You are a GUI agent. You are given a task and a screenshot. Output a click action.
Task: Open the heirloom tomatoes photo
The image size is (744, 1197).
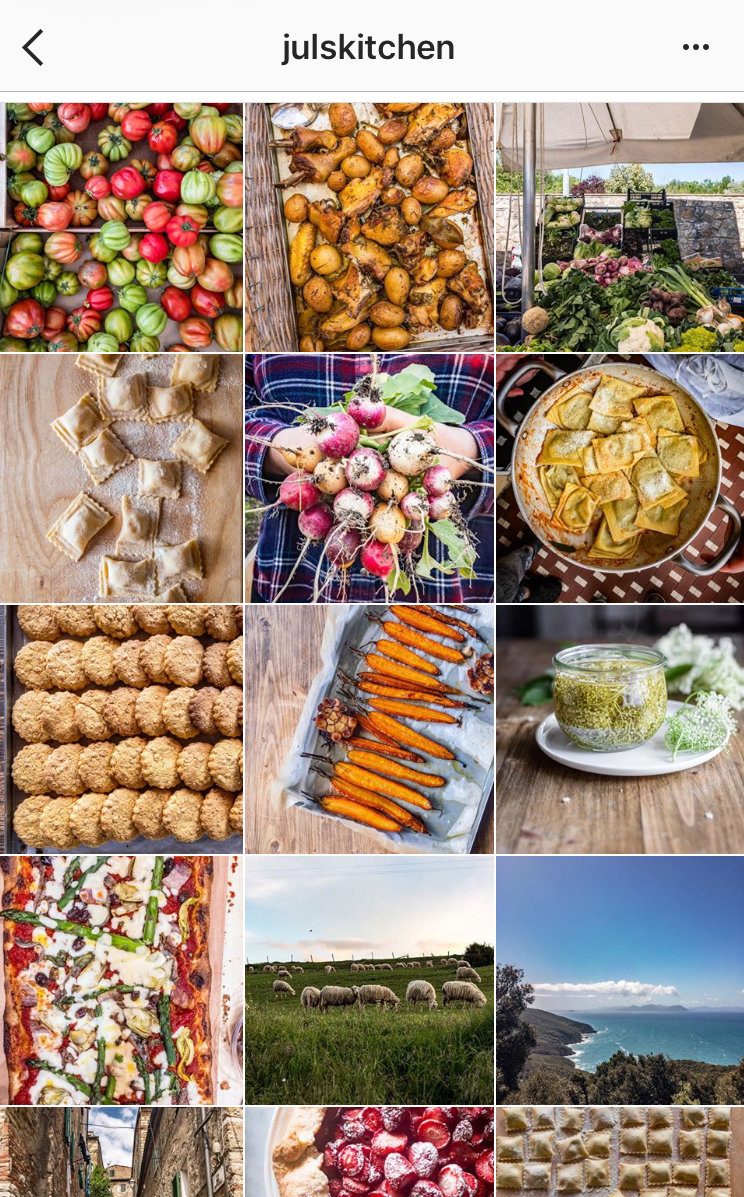click(x=121, y=227)
